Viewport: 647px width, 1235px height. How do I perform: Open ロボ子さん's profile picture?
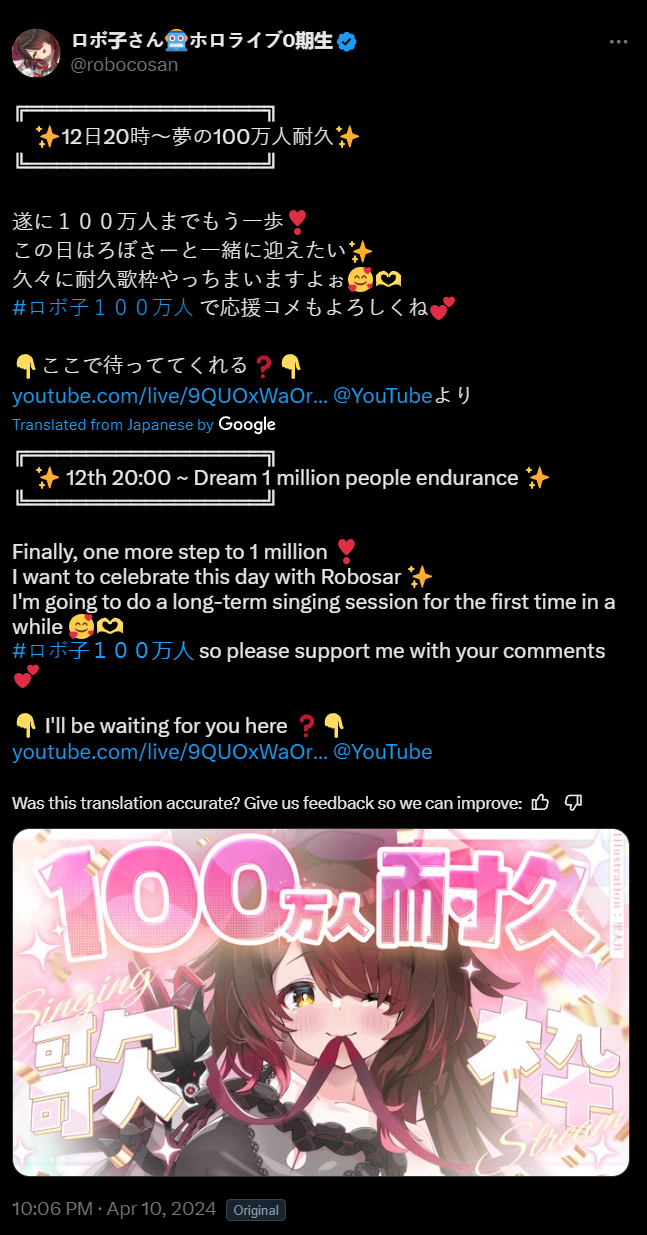tap(36, 53)
